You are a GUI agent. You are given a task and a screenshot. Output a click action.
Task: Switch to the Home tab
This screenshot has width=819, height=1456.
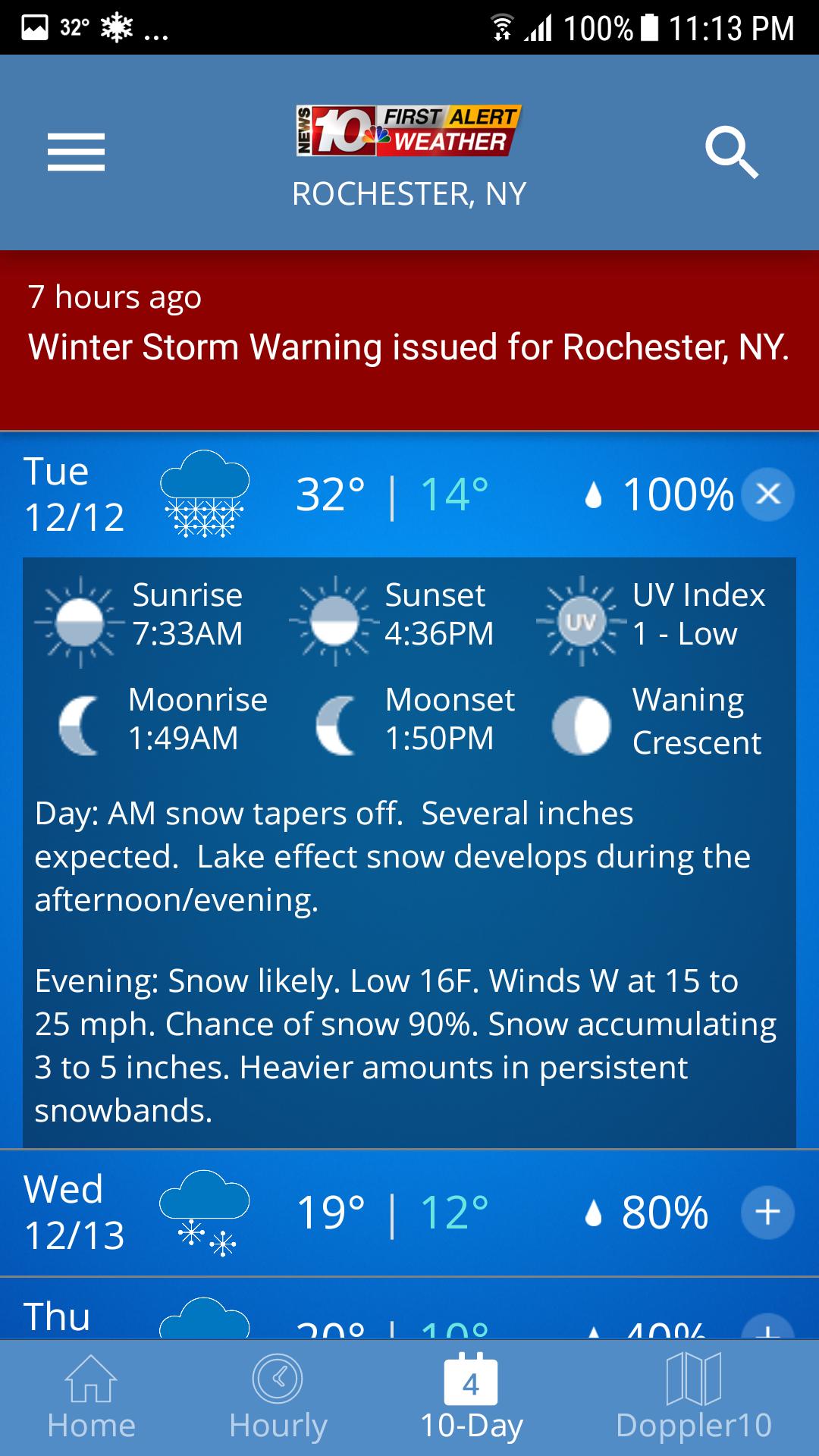point(91,1398)
